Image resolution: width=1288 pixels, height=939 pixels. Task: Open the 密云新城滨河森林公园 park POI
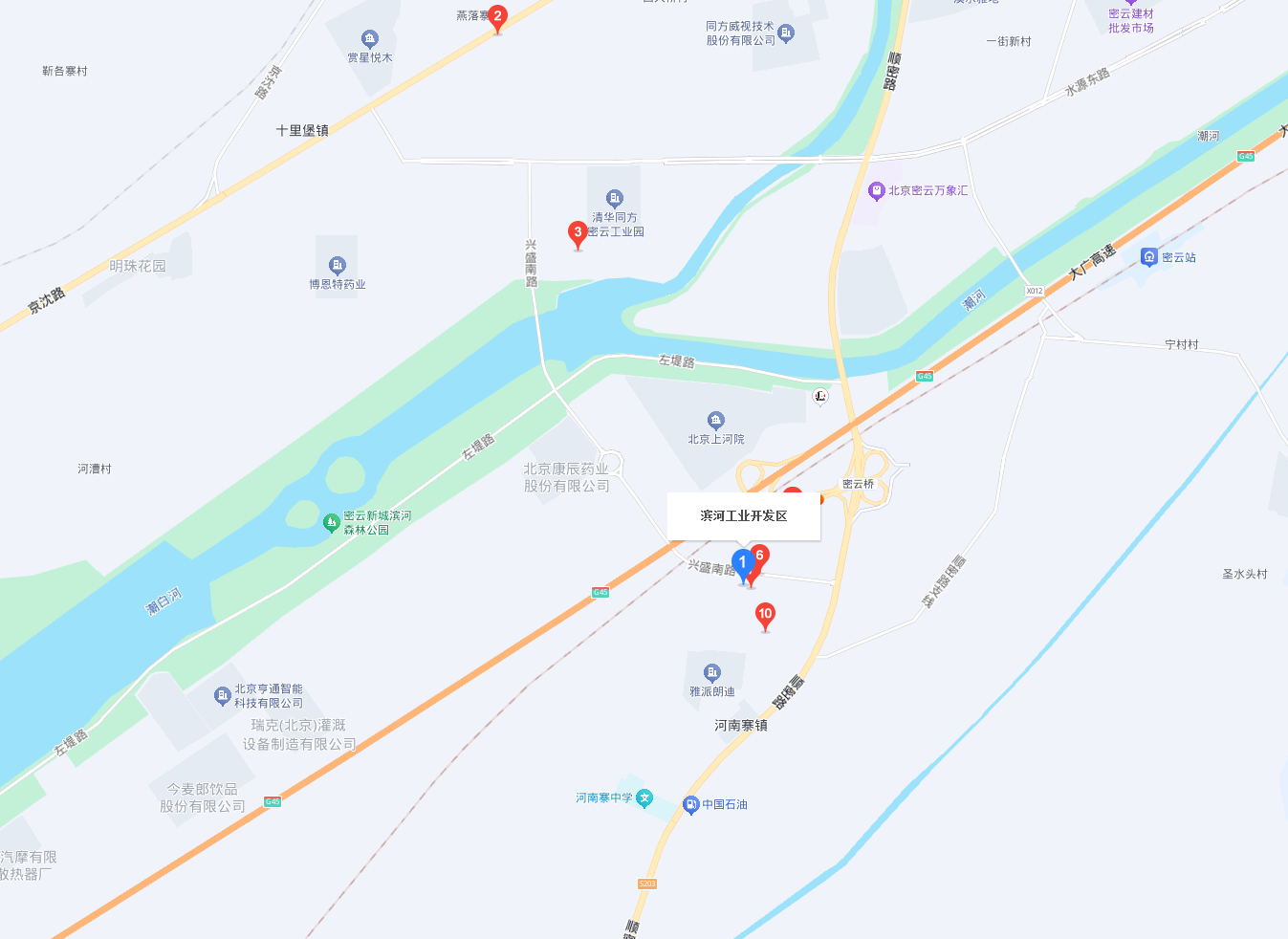[331, 522]
